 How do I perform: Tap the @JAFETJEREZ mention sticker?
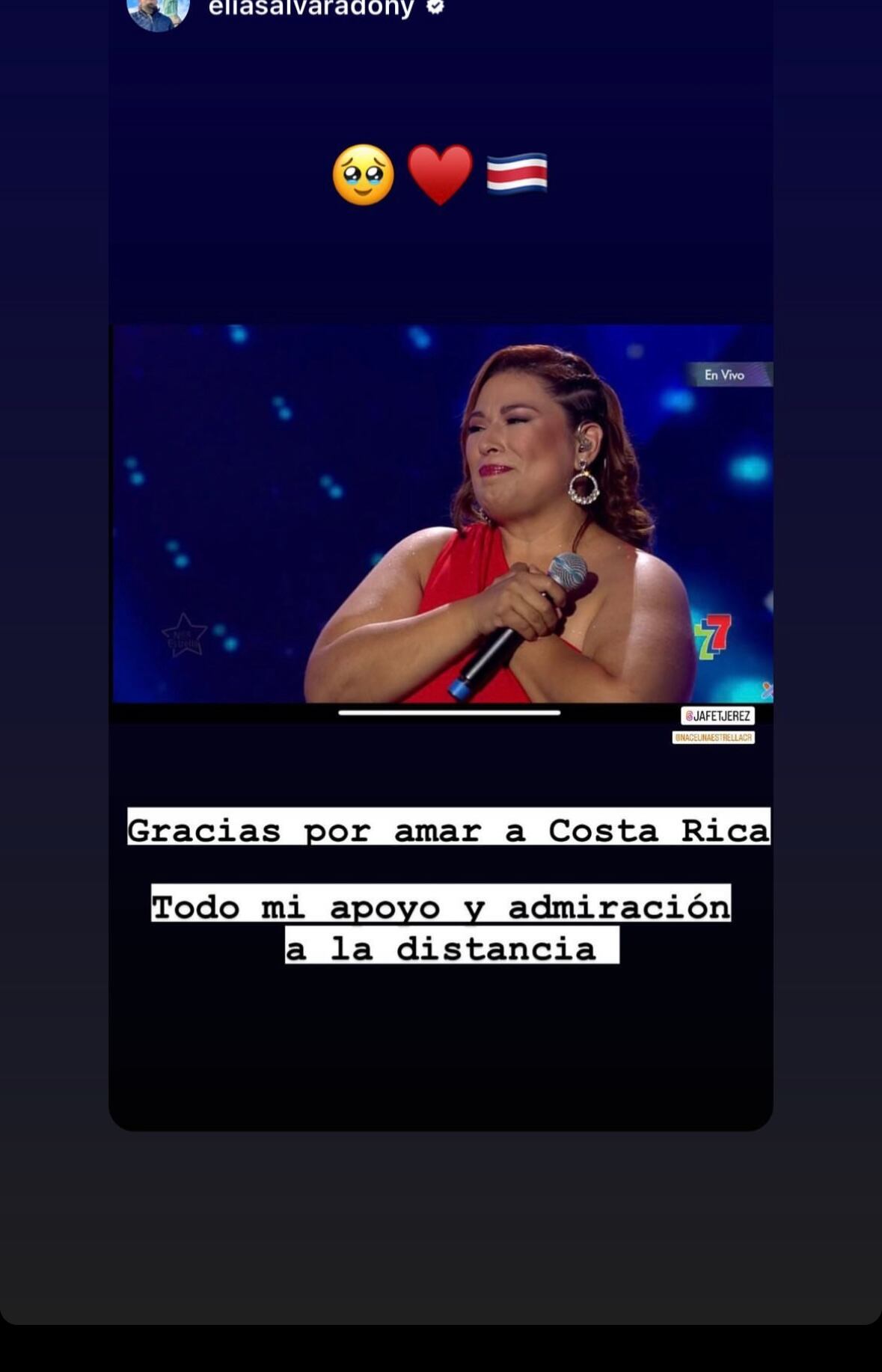coord(717,716)
